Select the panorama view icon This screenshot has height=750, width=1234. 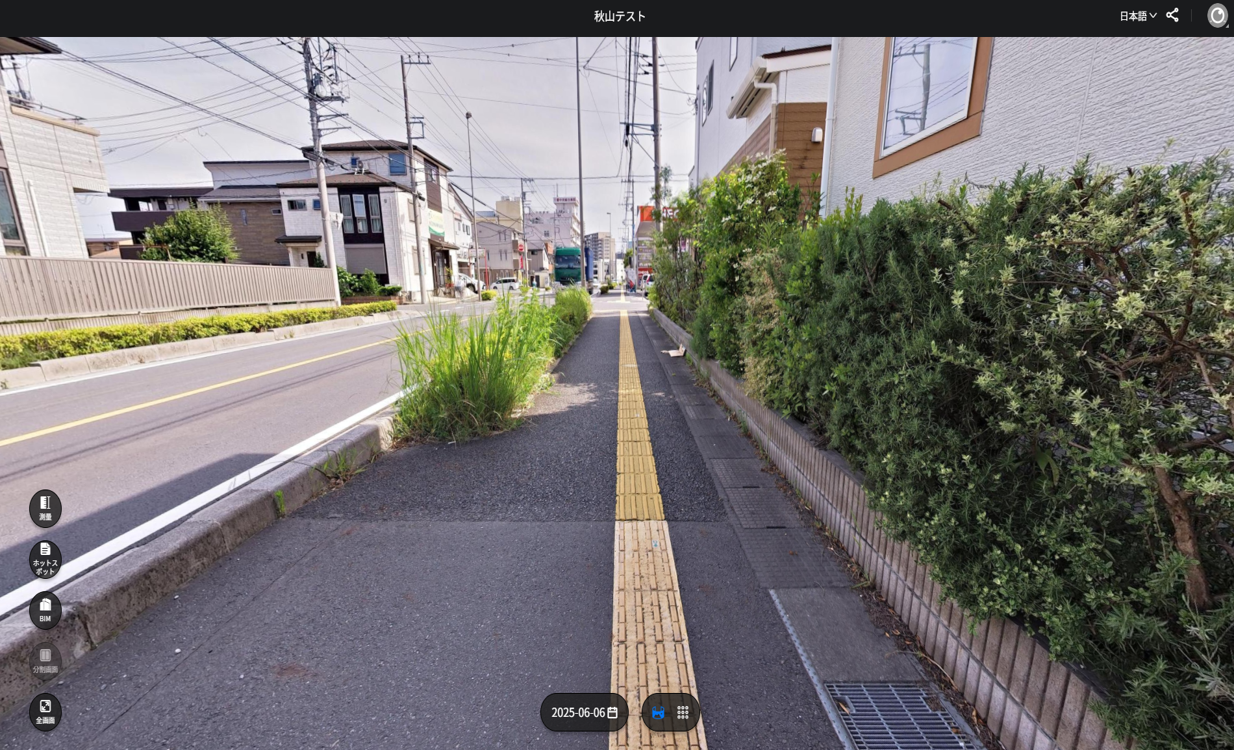tap(658, 713)
